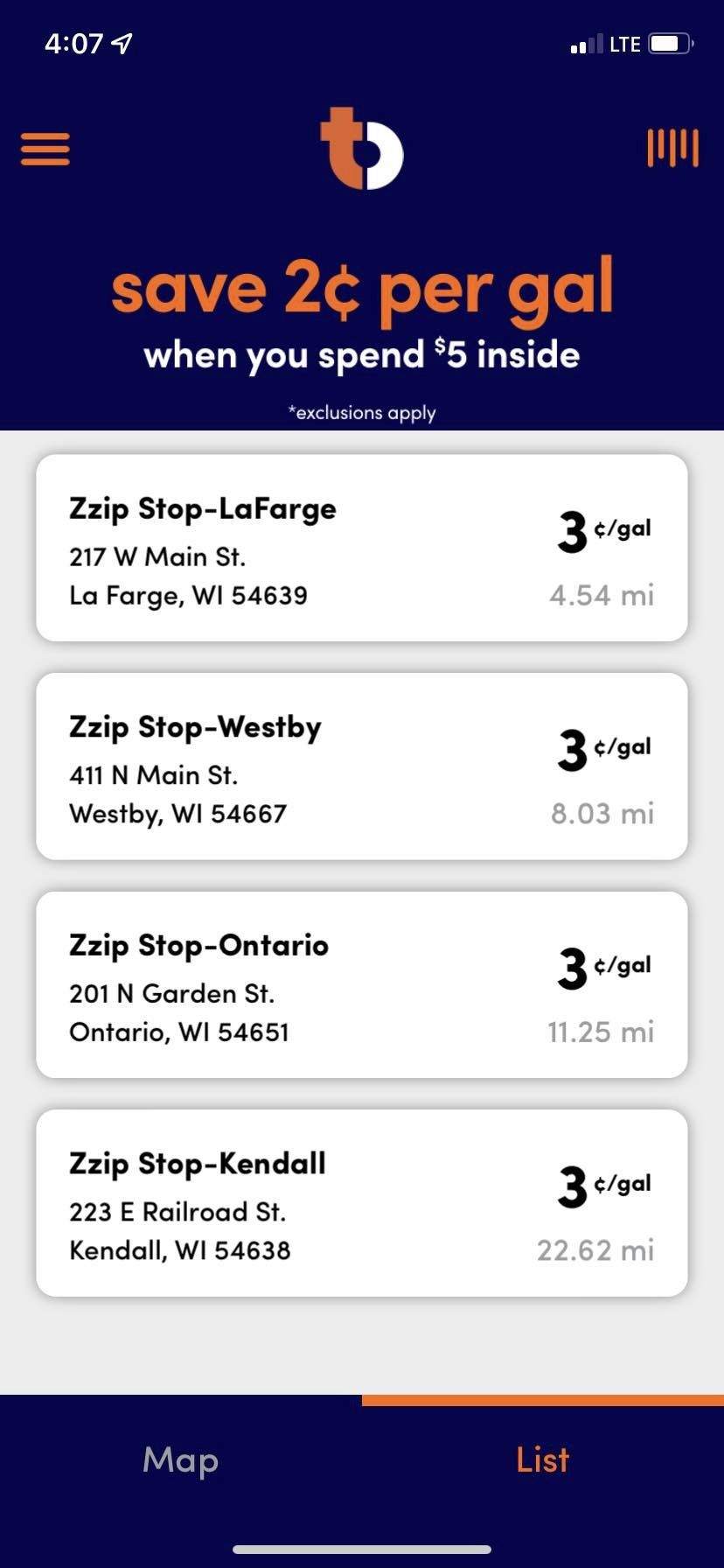
Task: Open the barcode scanner icon
Action: click(x=672, y=148)
